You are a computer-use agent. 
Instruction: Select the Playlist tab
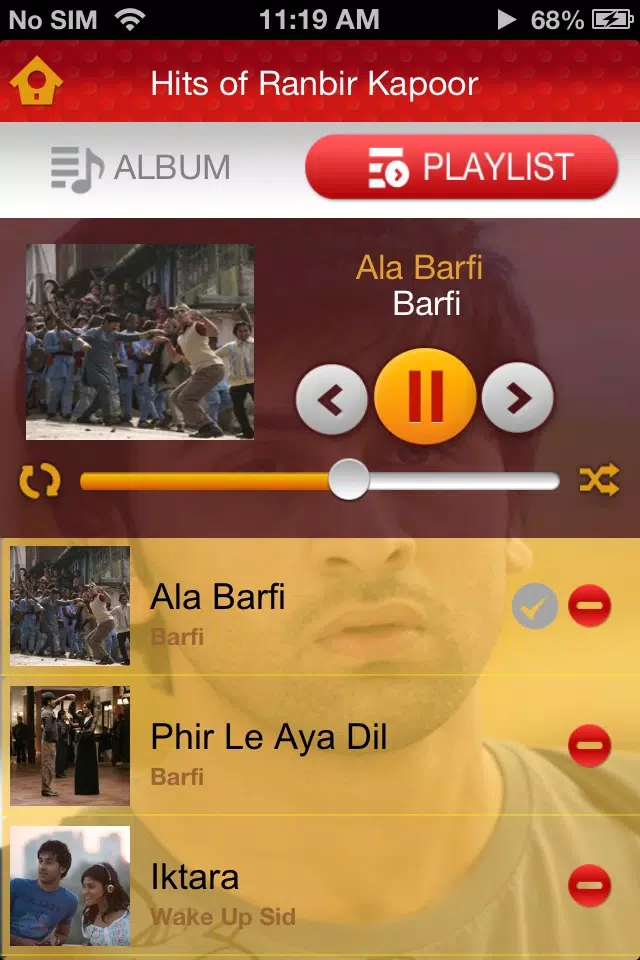pos(462,167)
